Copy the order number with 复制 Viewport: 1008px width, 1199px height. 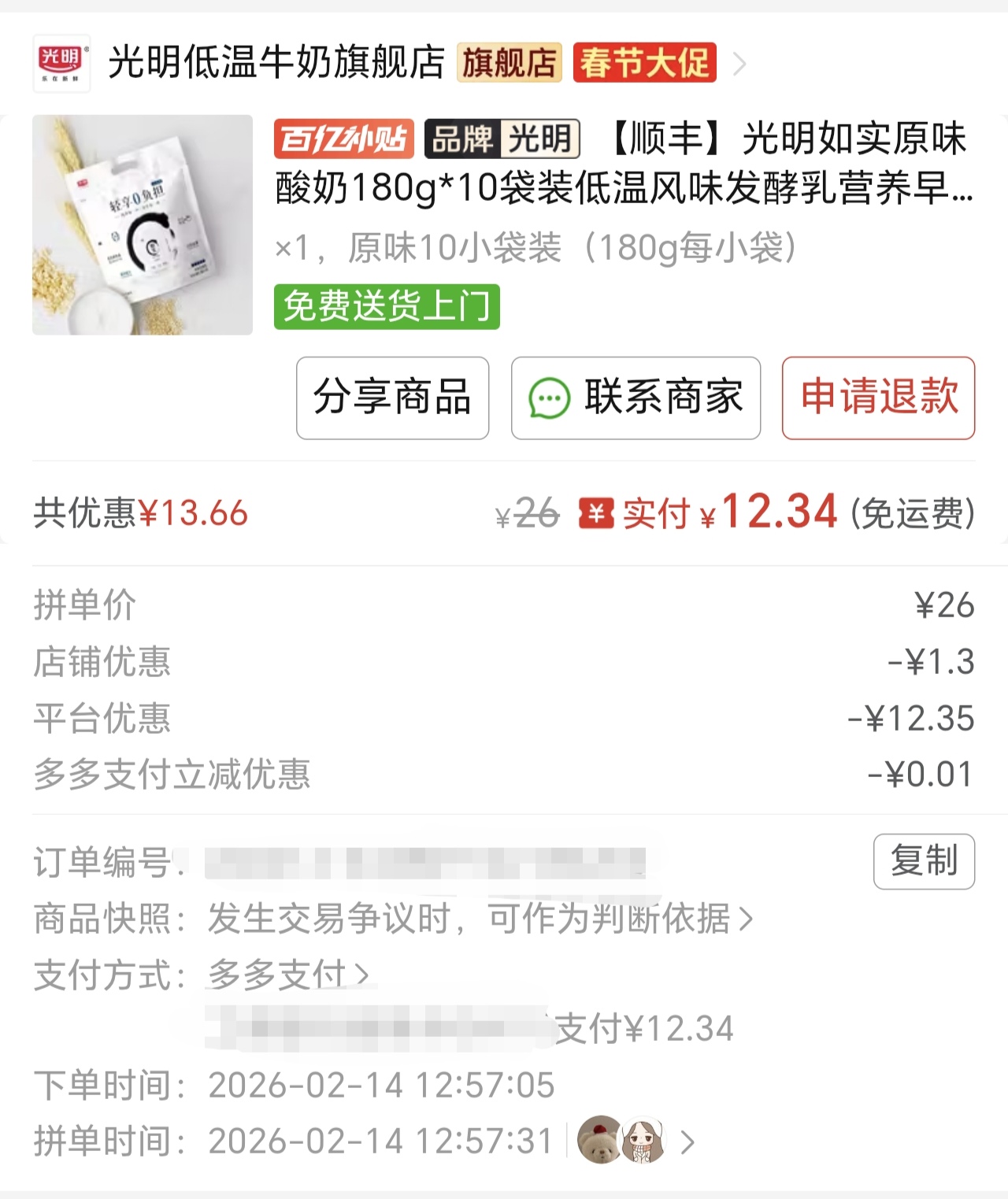pos(924,861)
